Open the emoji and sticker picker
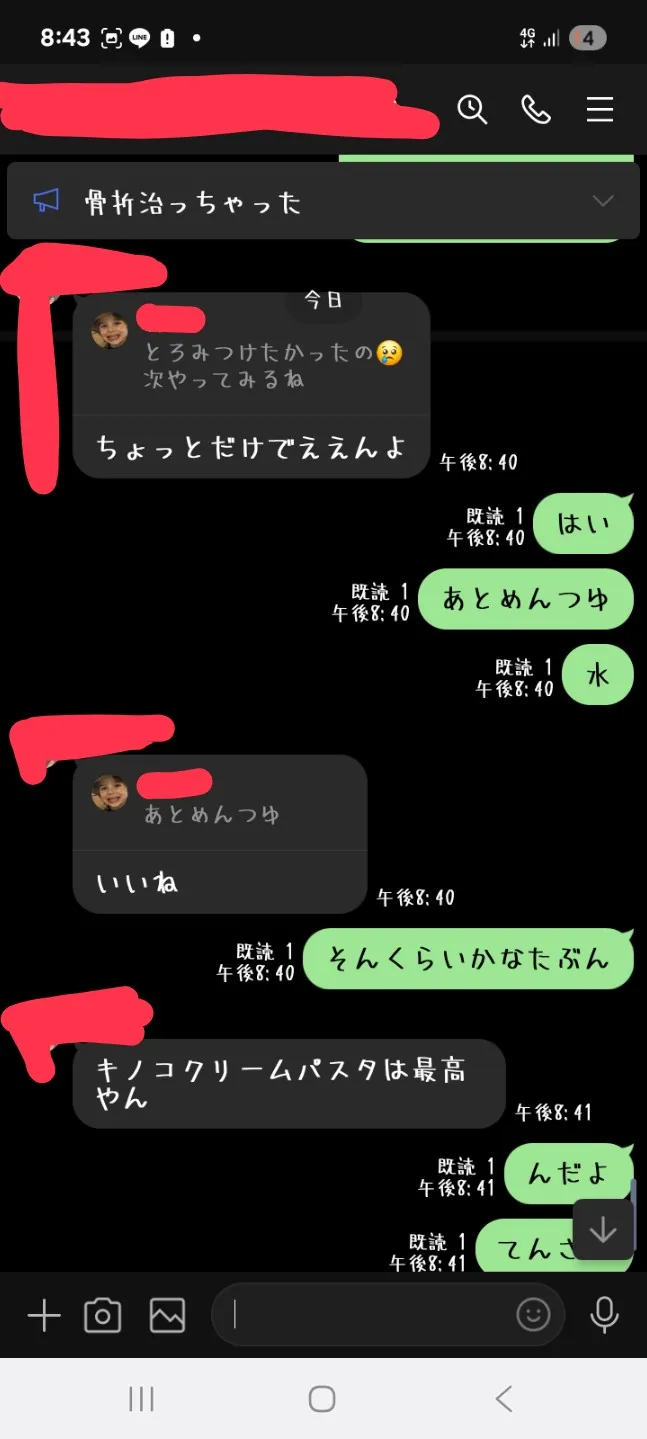Screen dimensions: 647x1439 (x=533, y=1314)
